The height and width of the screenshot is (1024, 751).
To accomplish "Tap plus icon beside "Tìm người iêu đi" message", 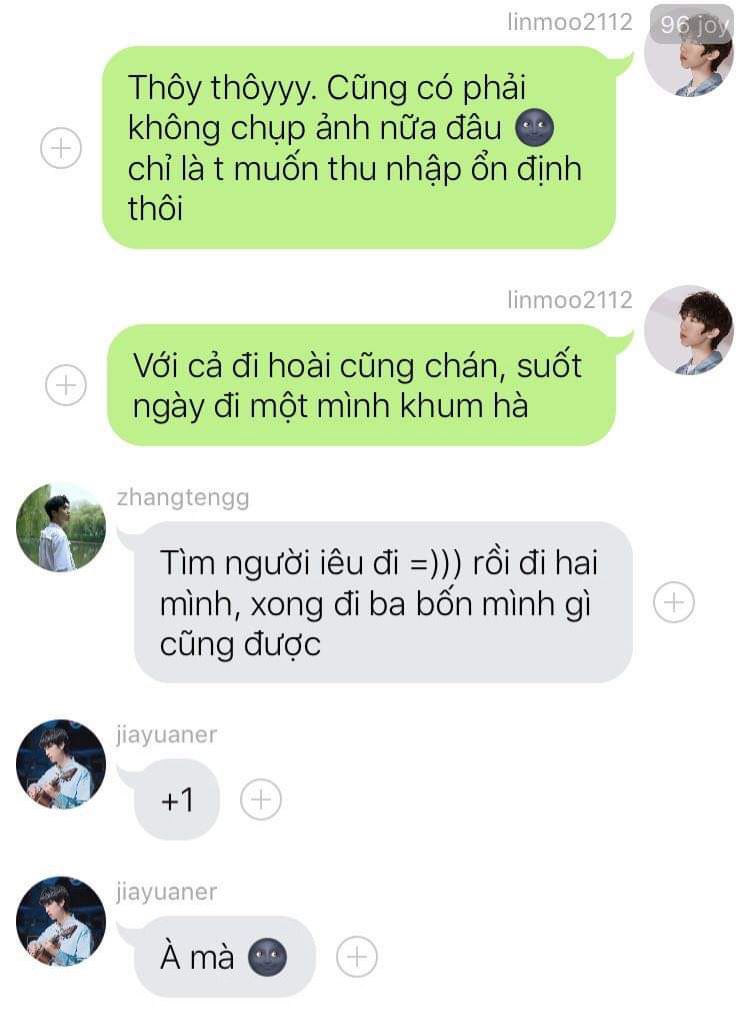I will [674, 601].
